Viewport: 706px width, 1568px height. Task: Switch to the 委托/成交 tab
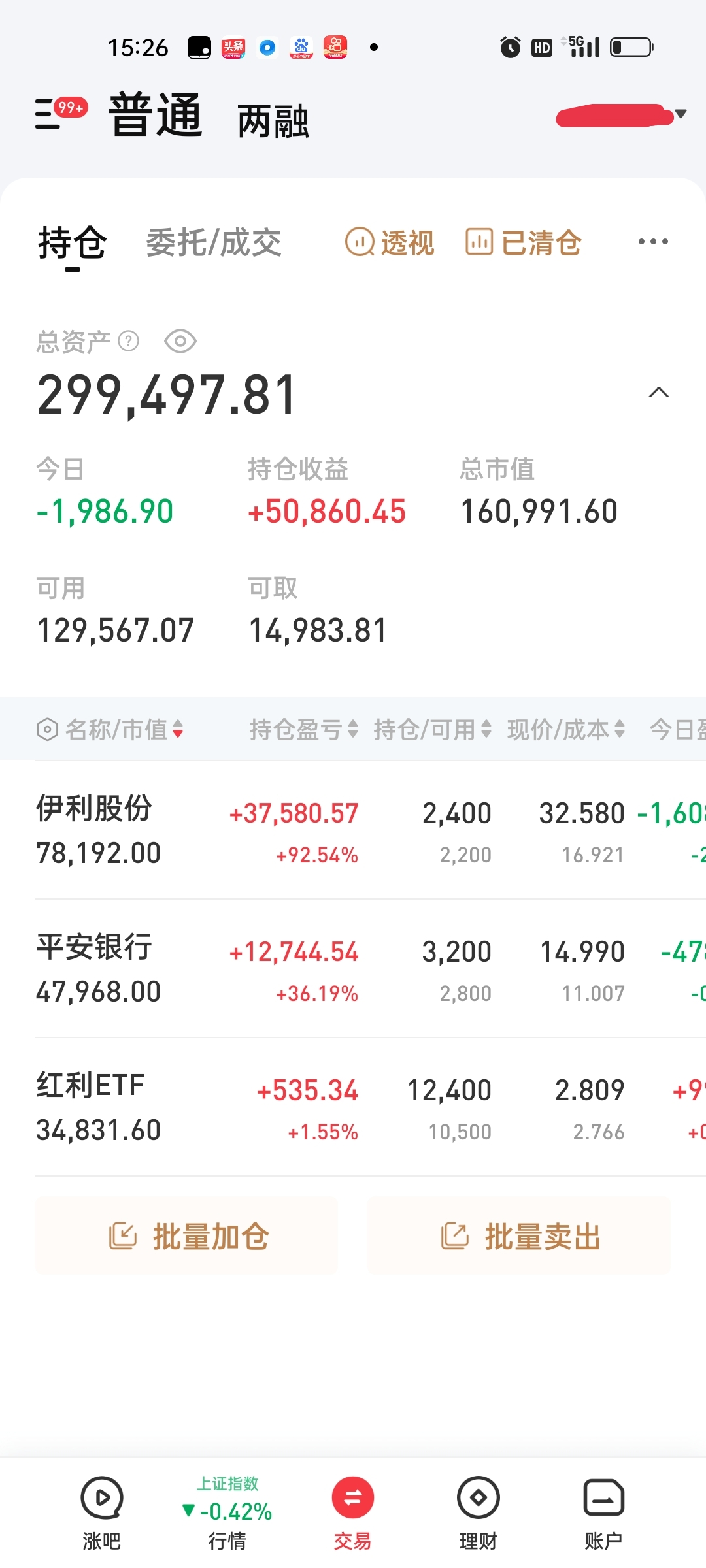[214, 243]
